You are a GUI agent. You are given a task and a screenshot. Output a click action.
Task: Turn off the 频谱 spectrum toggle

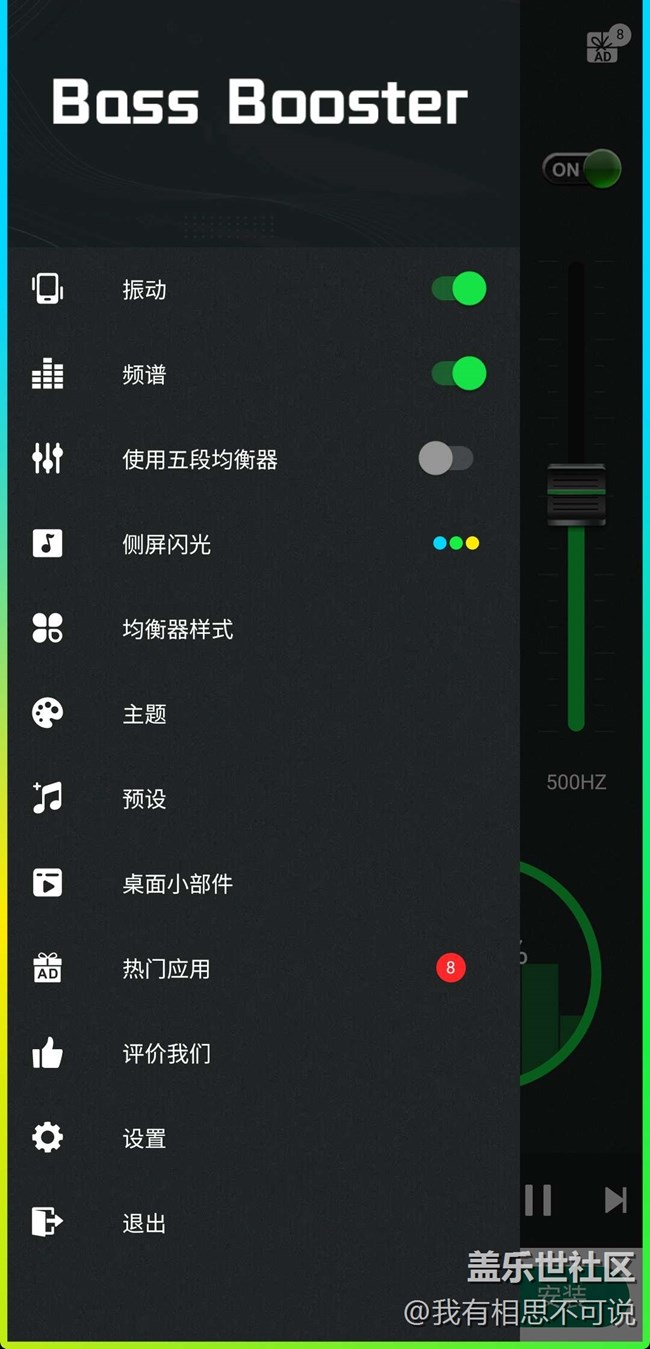(459, 374)
